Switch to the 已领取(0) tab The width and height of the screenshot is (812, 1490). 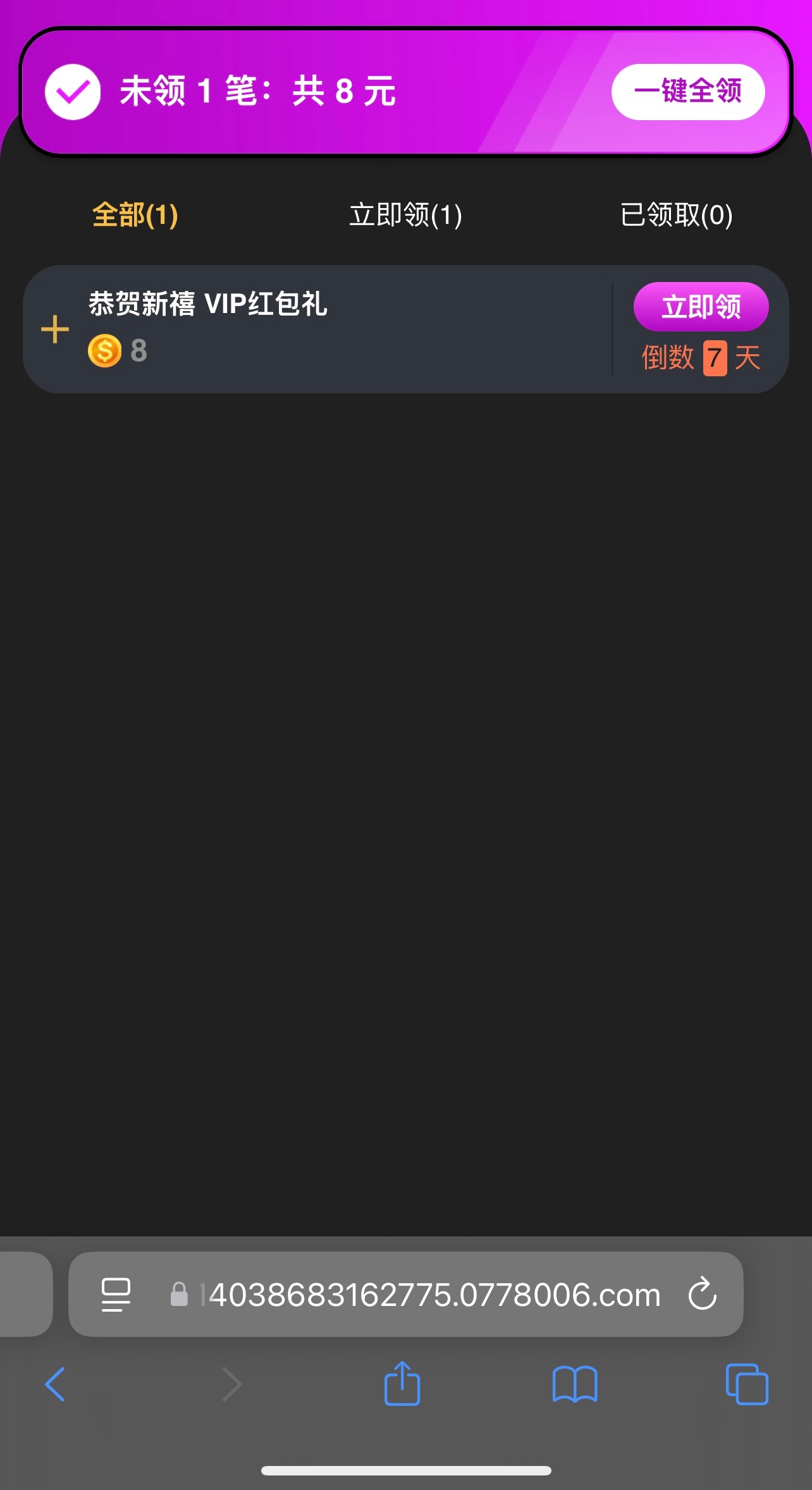pos(676,215)
